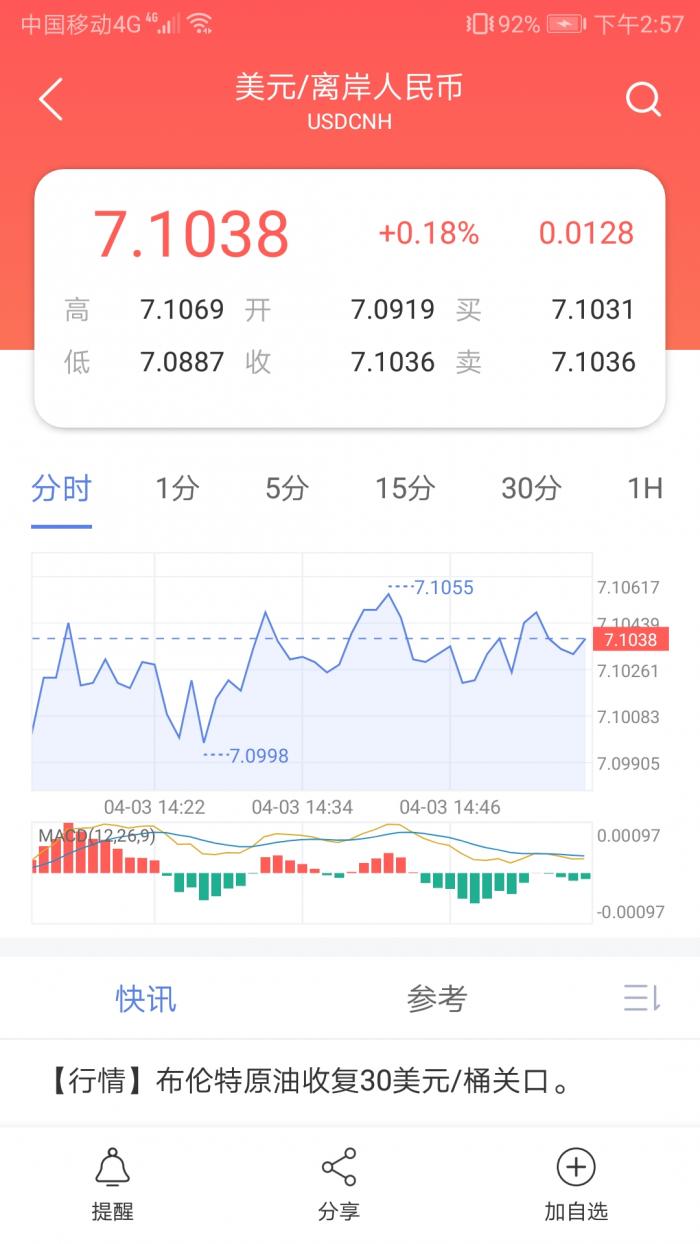700x1244 pixels.
Task: Switch to the 快讯 news tab
Action: (x=146, y=997)
